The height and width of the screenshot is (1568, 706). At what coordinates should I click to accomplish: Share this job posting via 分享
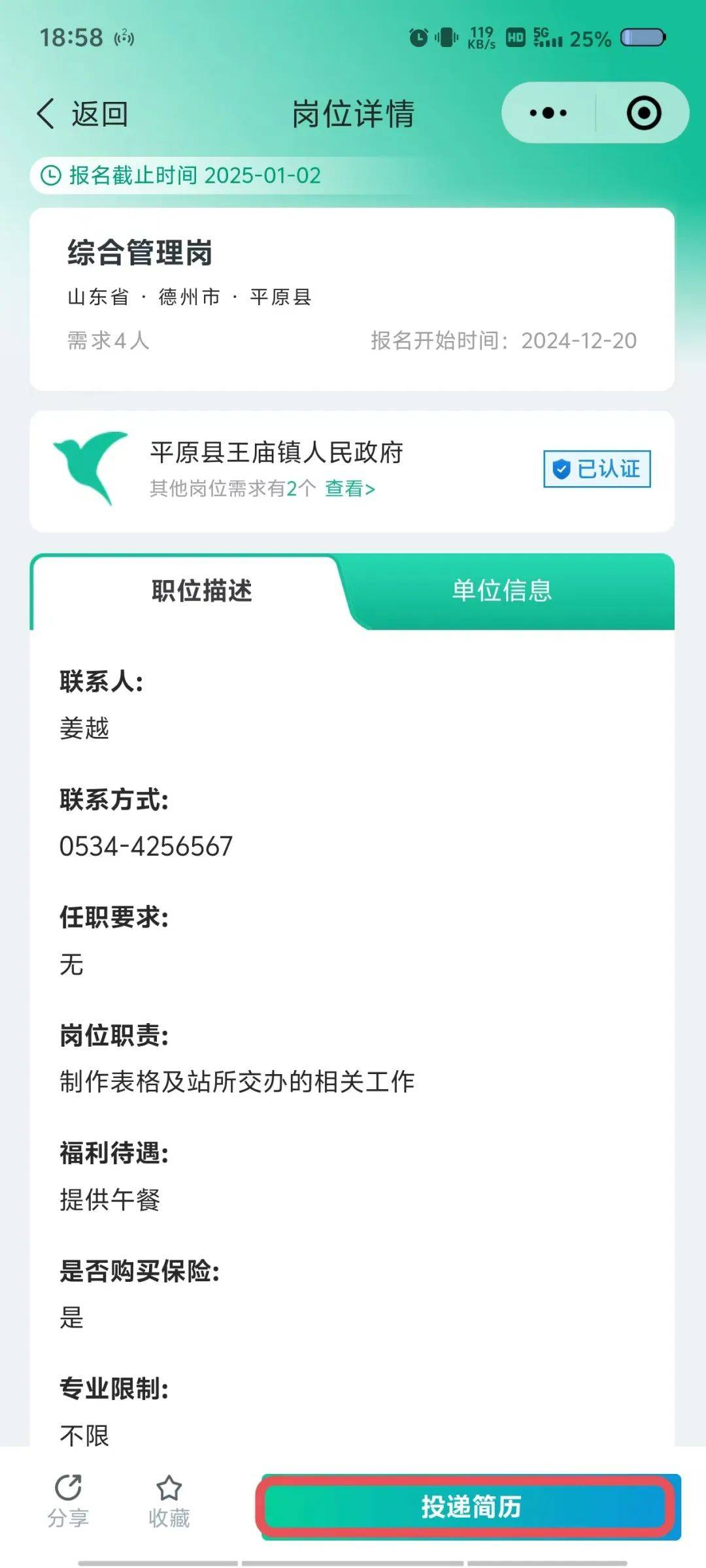click(x=68, y=1501)
